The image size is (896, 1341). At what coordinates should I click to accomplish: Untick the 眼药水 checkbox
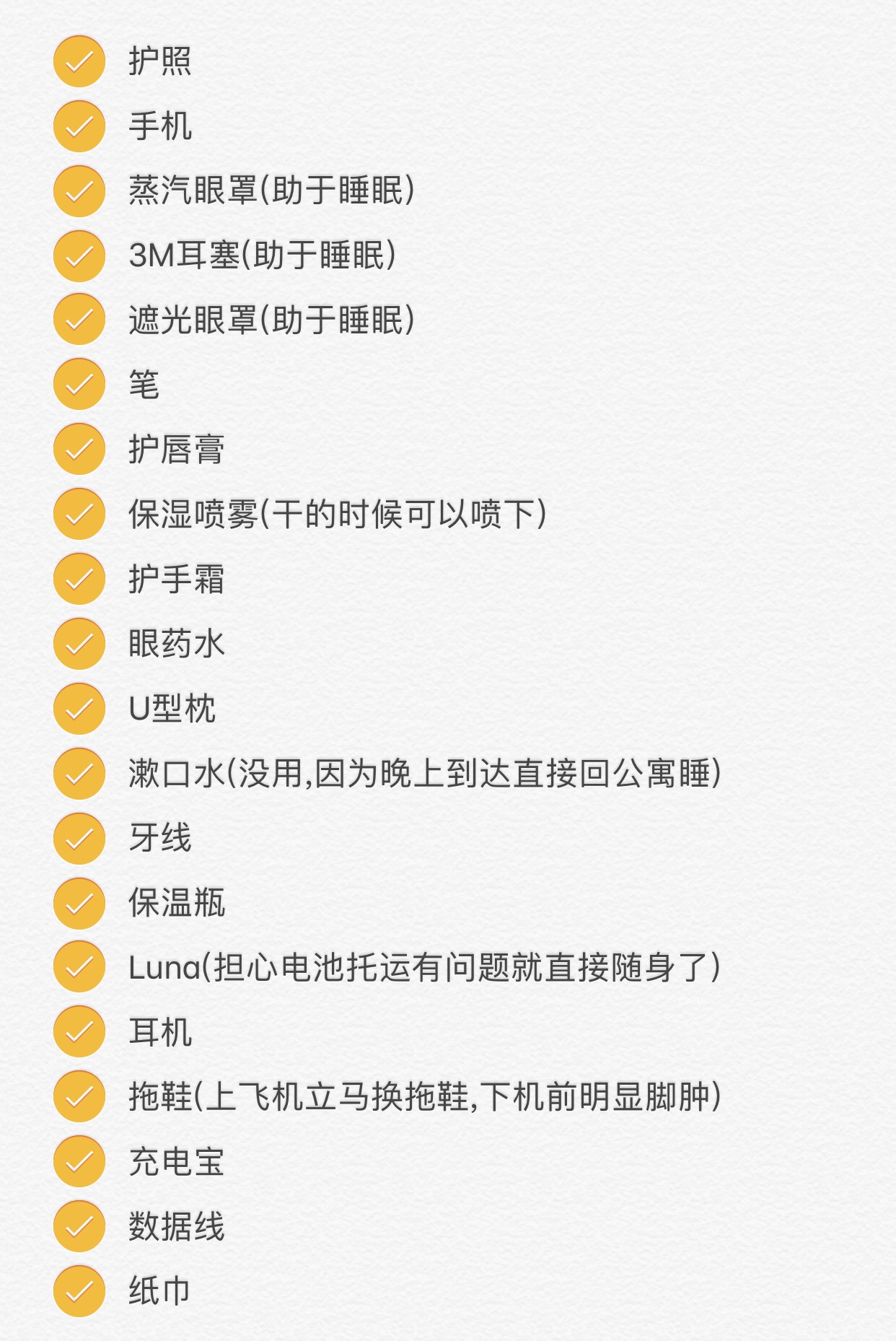click(79, 644)
